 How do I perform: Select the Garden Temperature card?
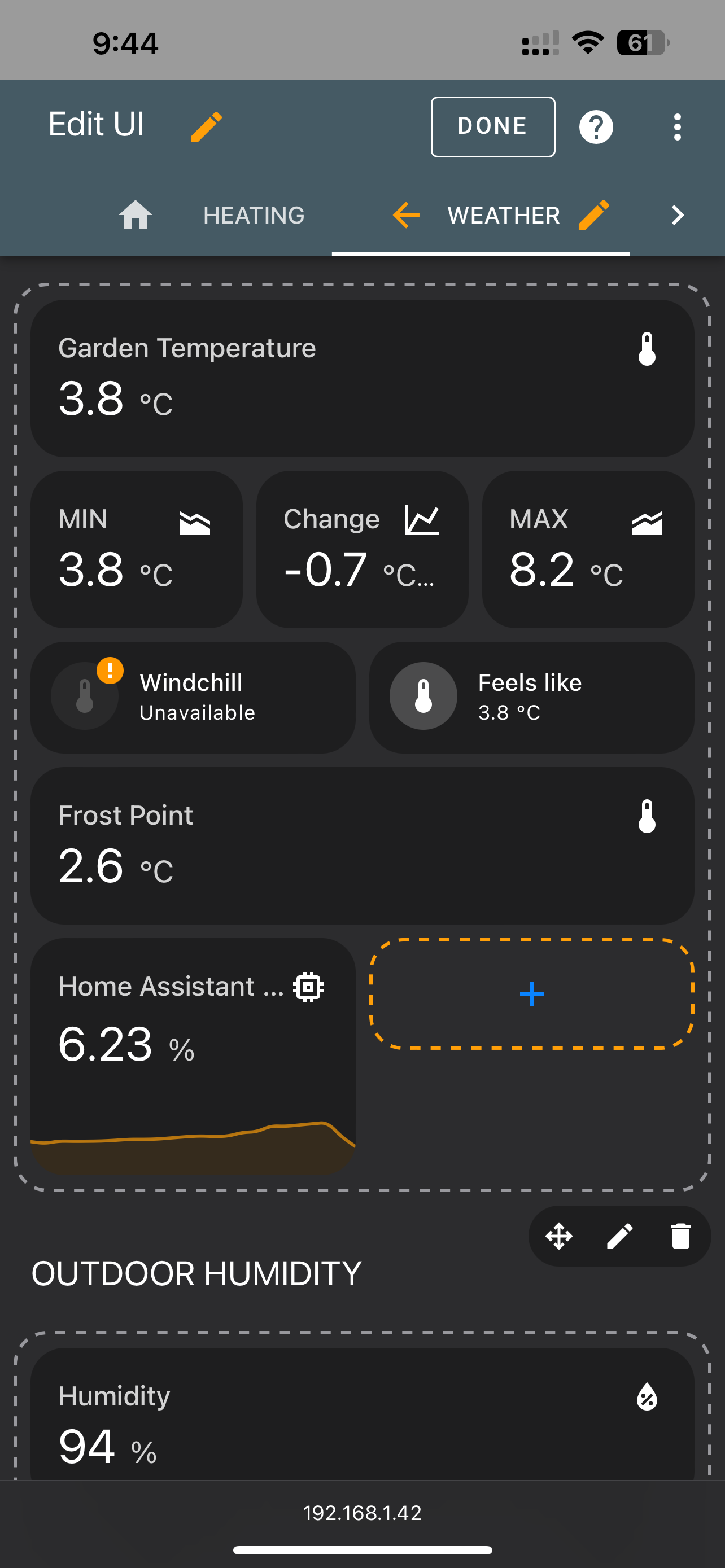click(x=362, y=378)
